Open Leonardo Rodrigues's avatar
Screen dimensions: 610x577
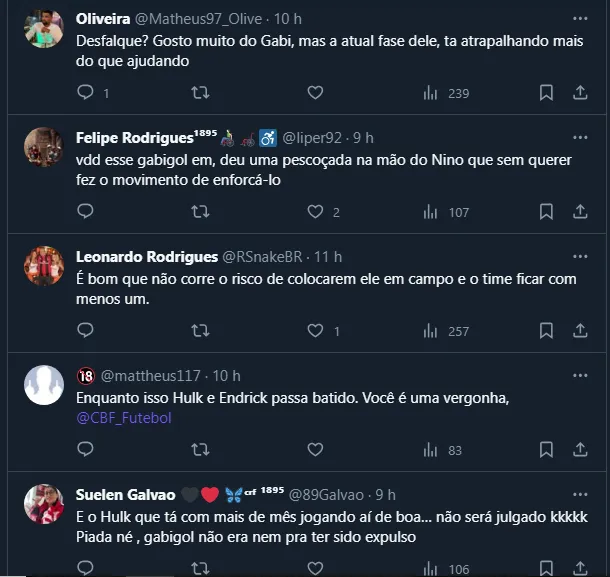pos(44,266)
